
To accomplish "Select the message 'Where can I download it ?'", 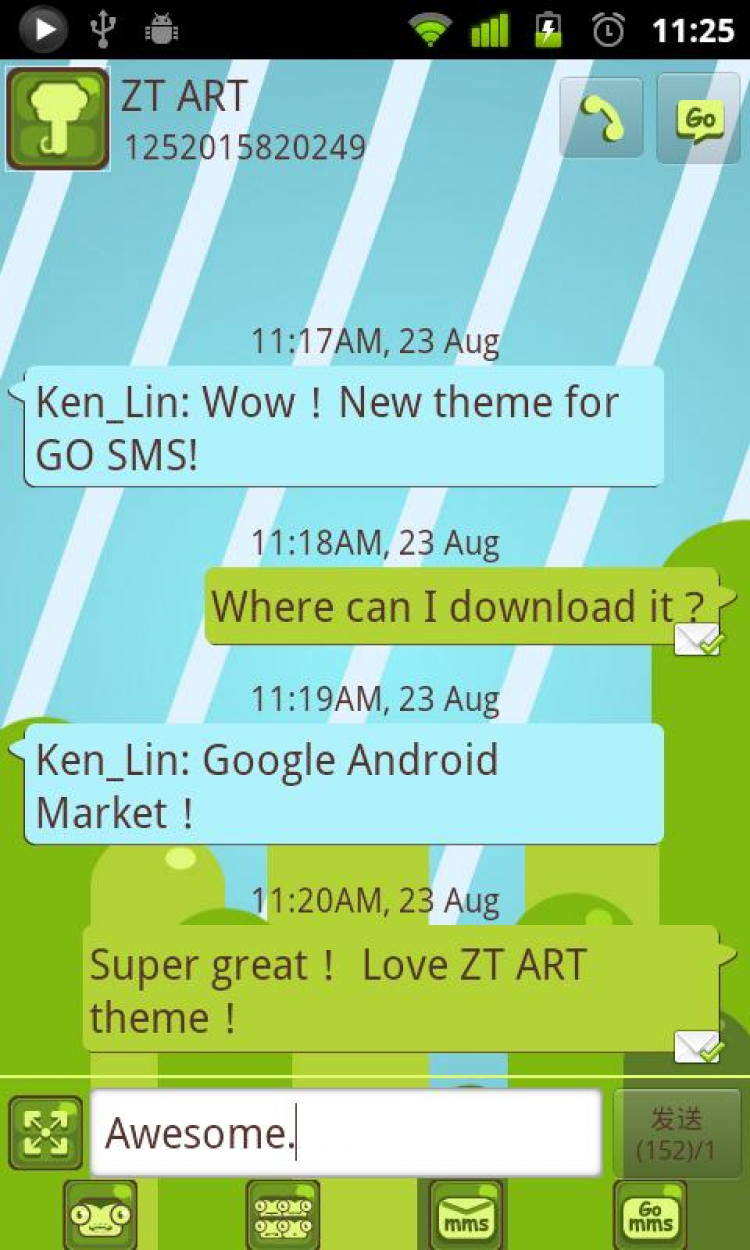I will 460,607.
